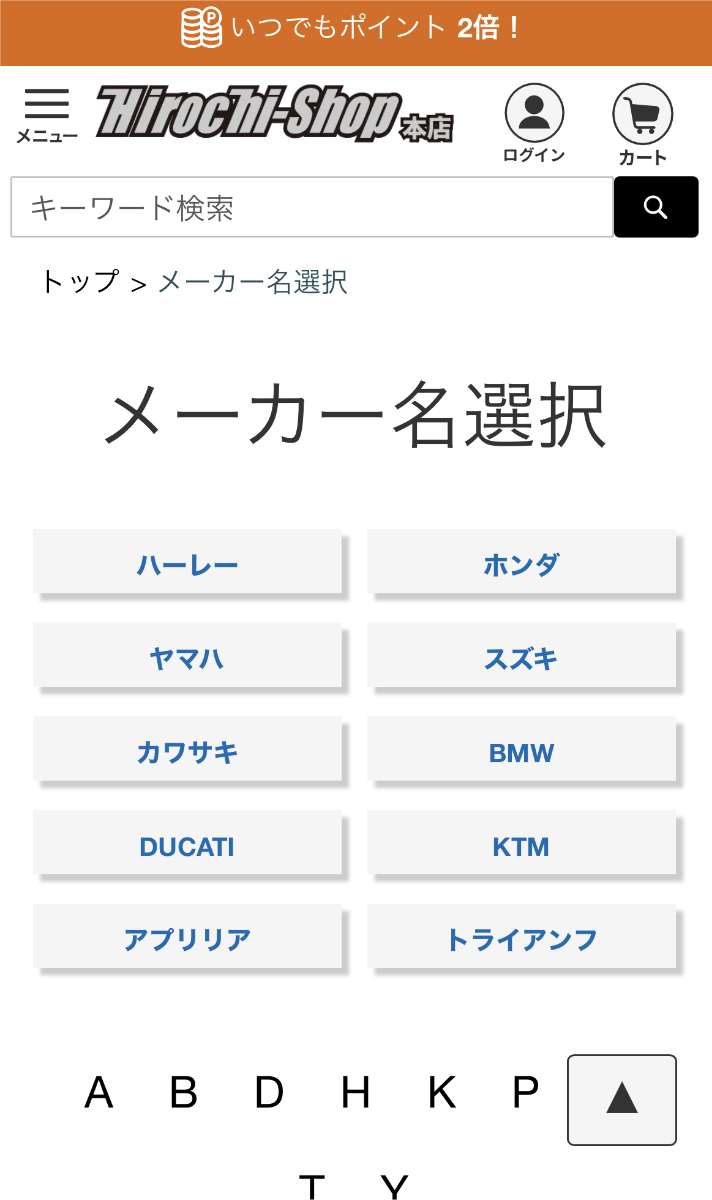Choose the BMW maker button
Image resolution: width=712 pixels, height=1200 pixels.
click(x=521, y=753)
